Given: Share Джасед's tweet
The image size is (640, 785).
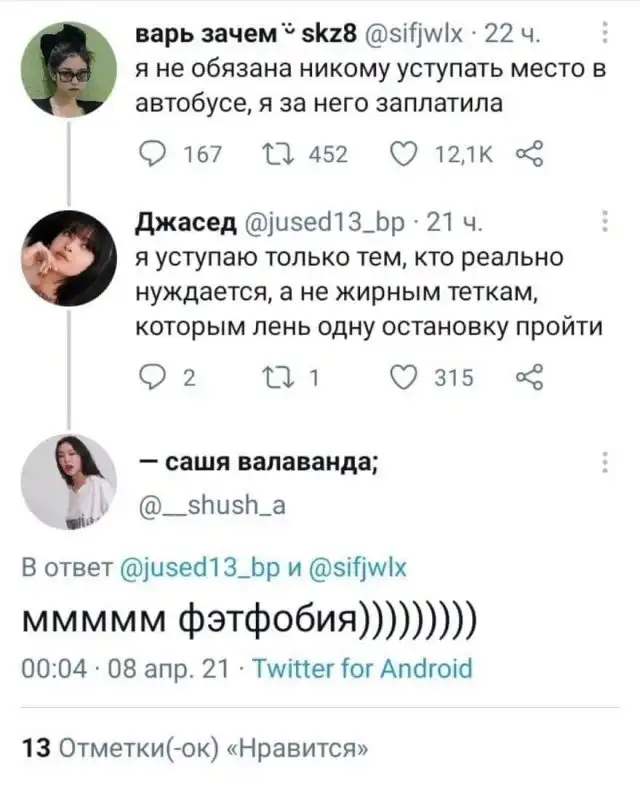Looking at the screenshot, I should [x=526, y=376].
